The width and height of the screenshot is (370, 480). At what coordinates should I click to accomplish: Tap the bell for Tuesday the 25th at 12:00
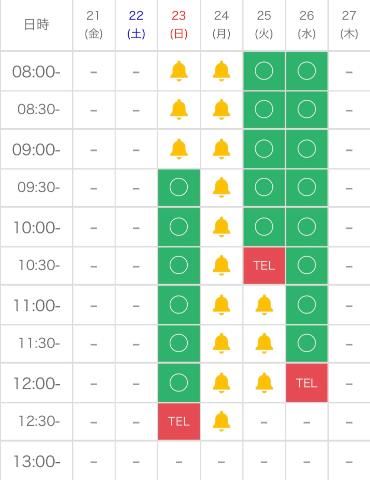pyautogui.click(x=264, y=382)
